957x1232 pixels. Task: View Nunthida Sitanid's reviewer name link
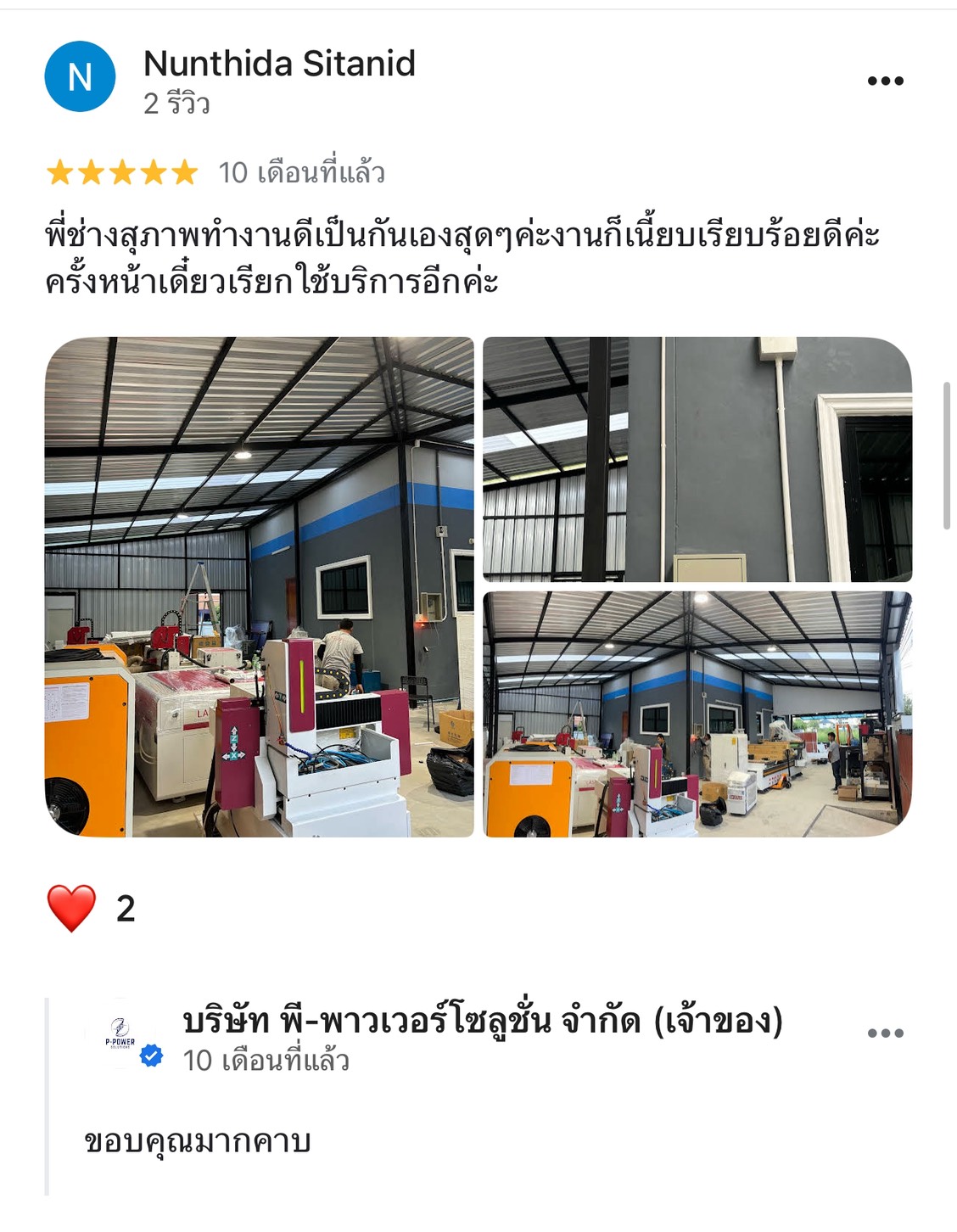point(279,64)
